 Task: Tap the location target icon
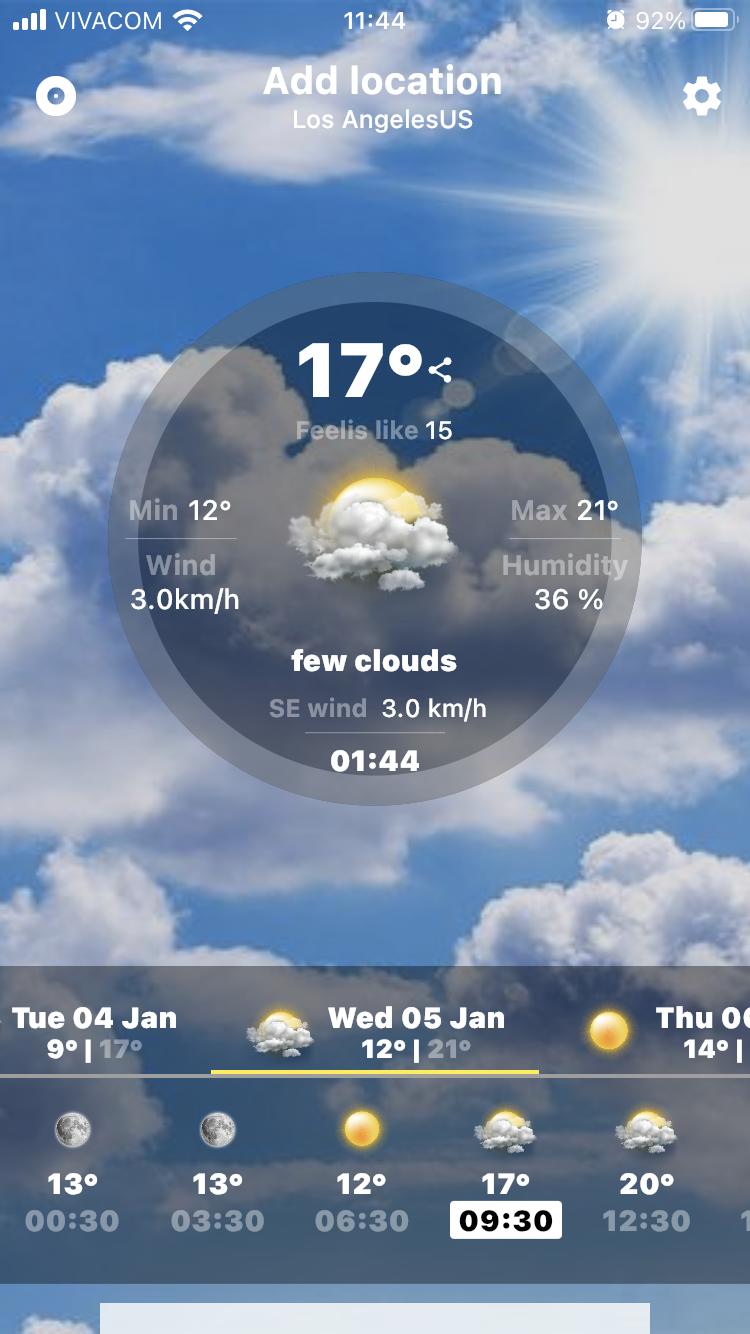56,96
